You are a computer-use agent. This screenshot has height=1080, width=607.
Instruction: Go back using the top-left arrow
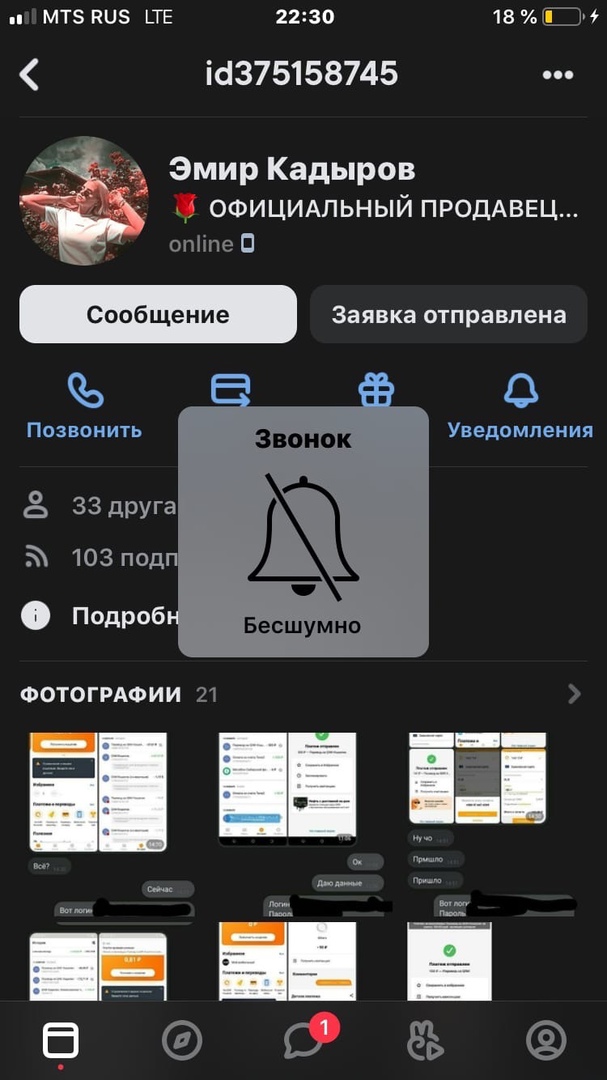click(30, 75)
